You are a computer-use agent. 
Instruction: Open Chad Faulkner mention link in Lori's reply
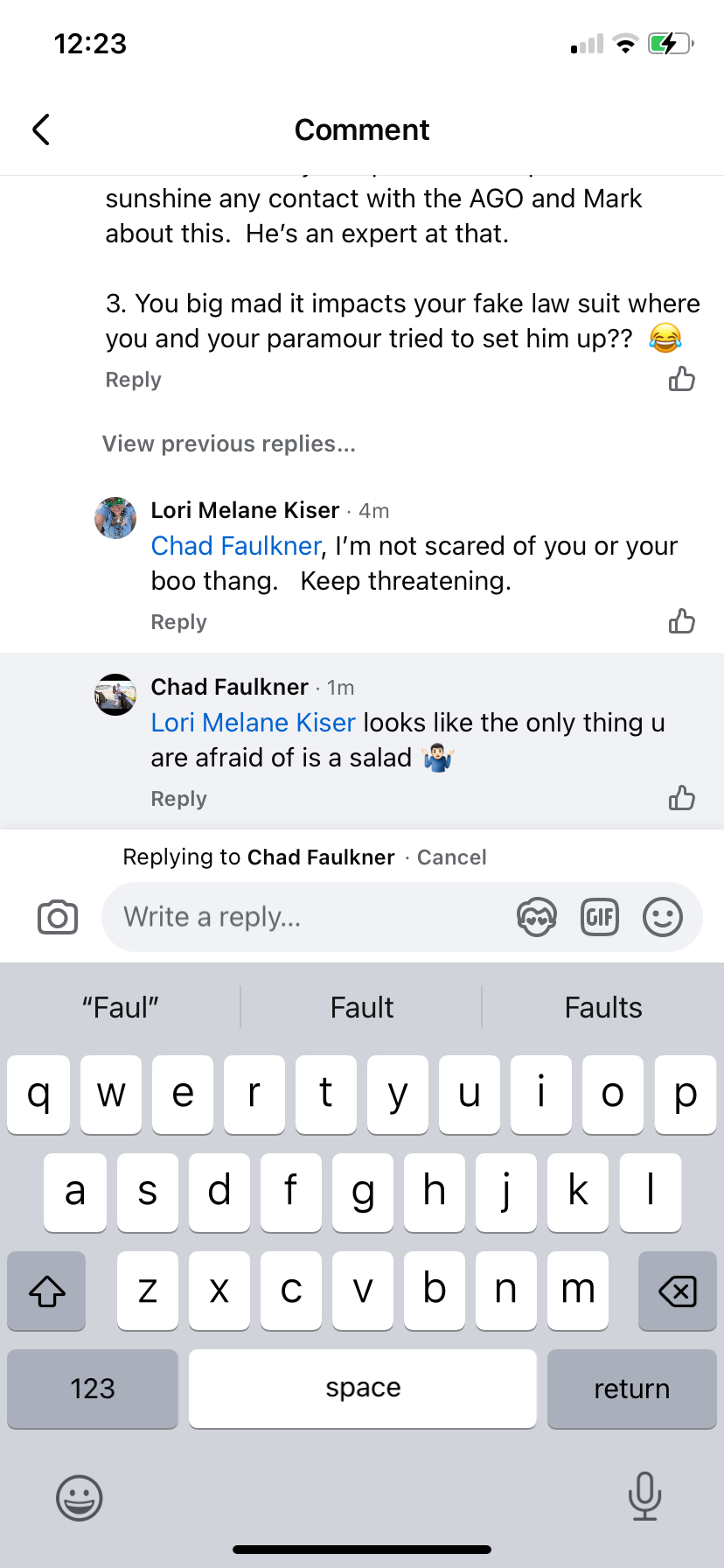tap(236, 546)
